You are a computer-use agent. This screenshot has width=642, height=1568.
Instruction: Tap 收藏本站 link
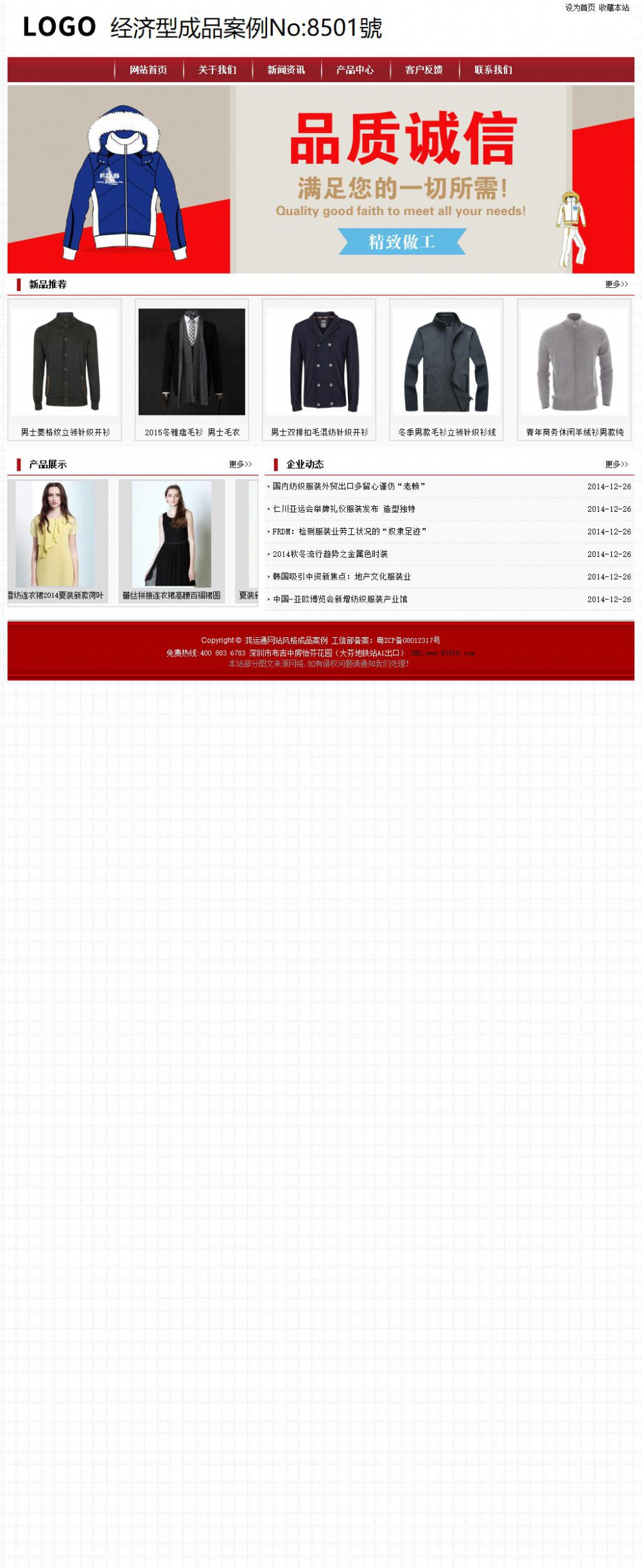point(614,8)
